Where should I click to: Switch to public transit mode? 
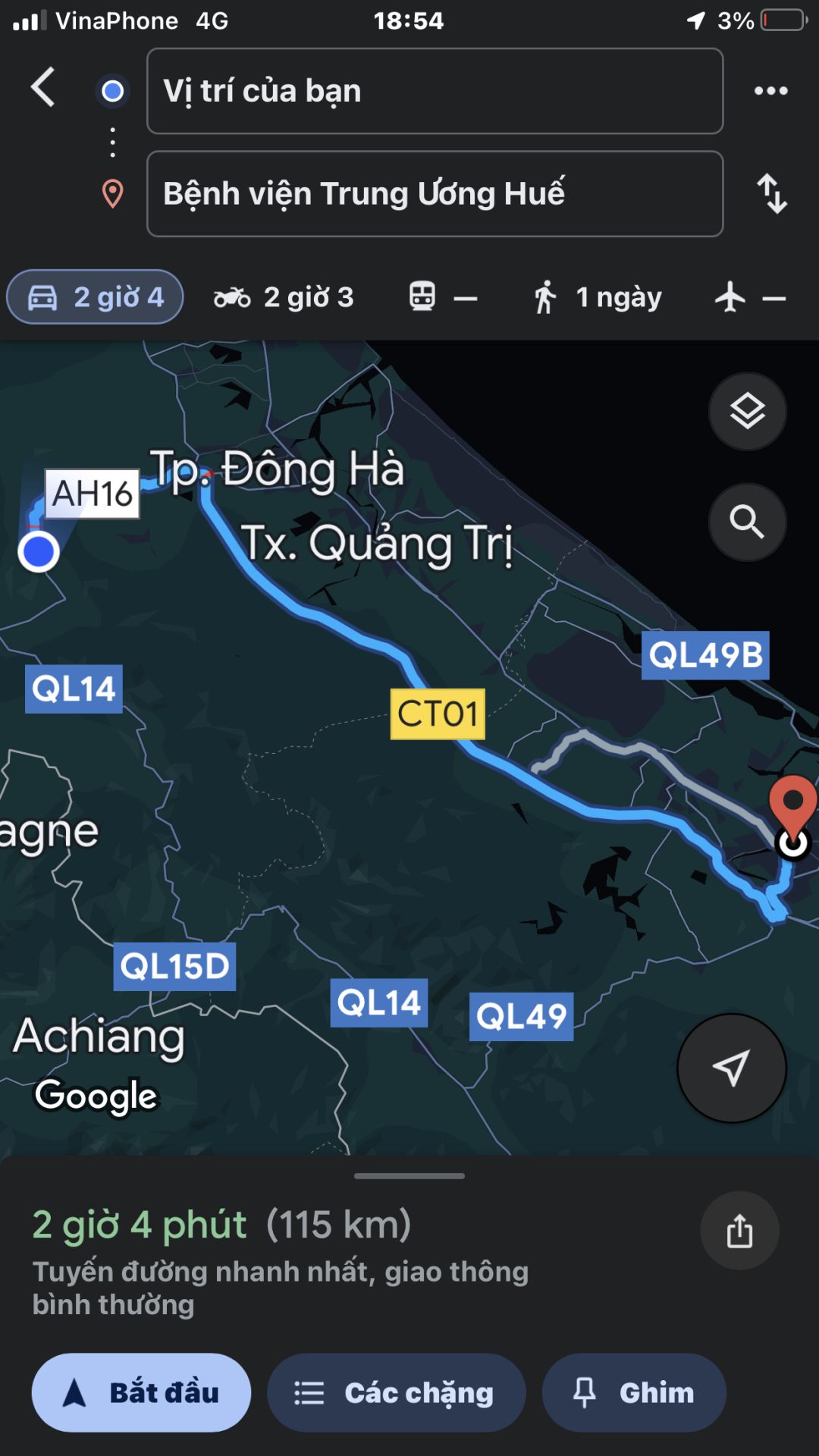pyautogui.click(x=443, y=297)
